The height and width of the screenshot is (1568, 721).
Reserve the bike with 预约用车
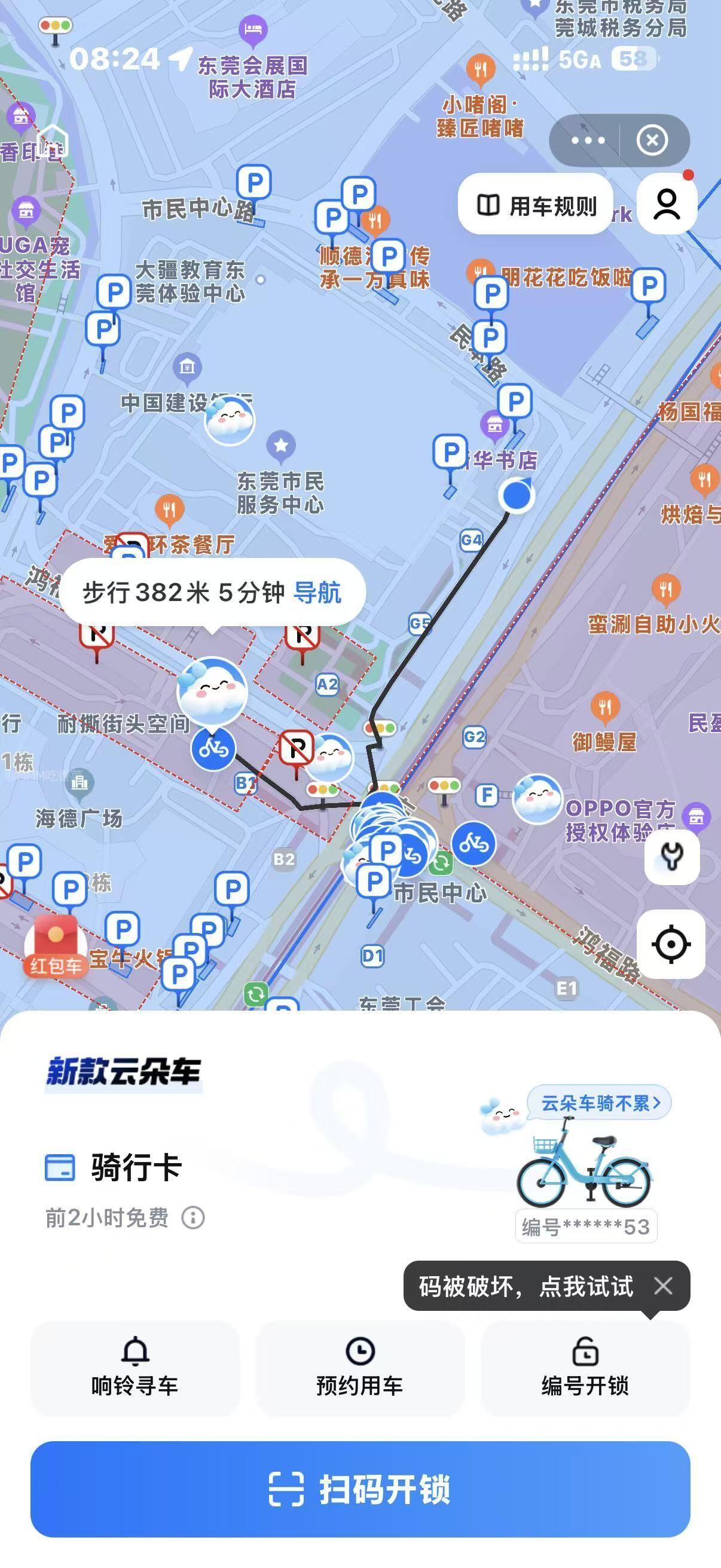click(359, 1369)
